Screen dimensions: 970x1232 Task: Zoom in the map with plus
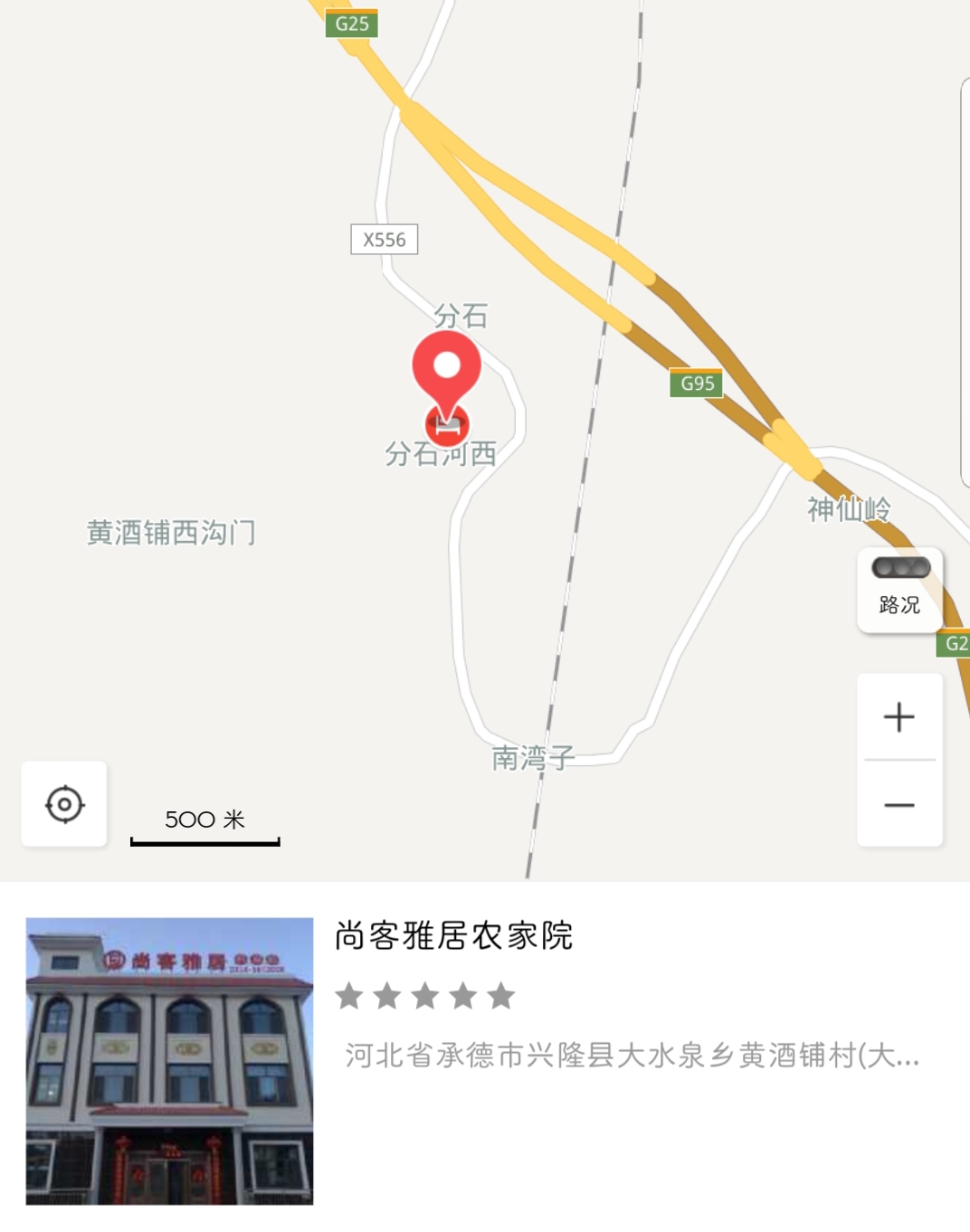pyautogui.click(x=899, y=717)
